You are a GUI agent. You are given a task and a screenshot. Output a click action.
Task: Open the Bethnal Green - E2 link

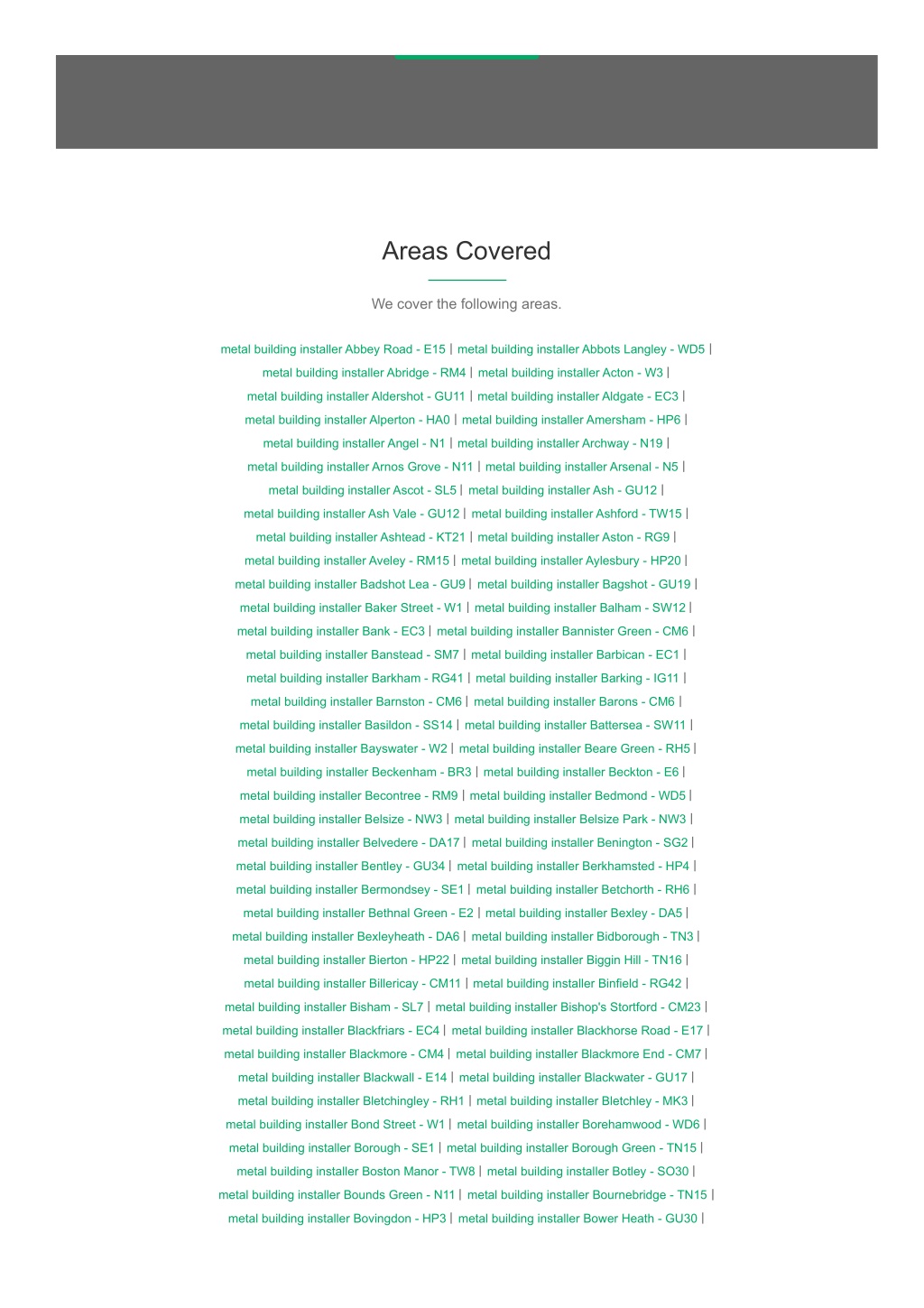coord(358,913)
